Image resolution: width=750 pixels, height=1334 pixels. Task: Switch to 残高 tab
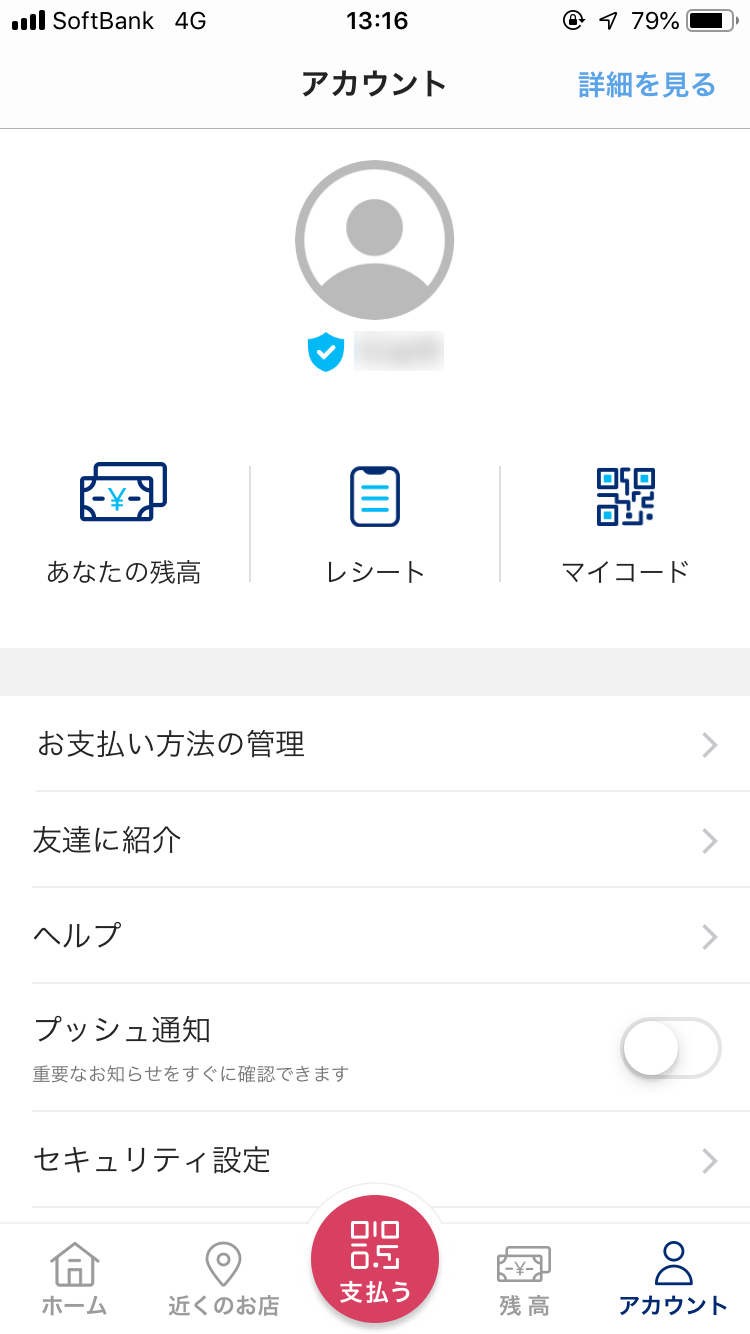click(524, 1278)
